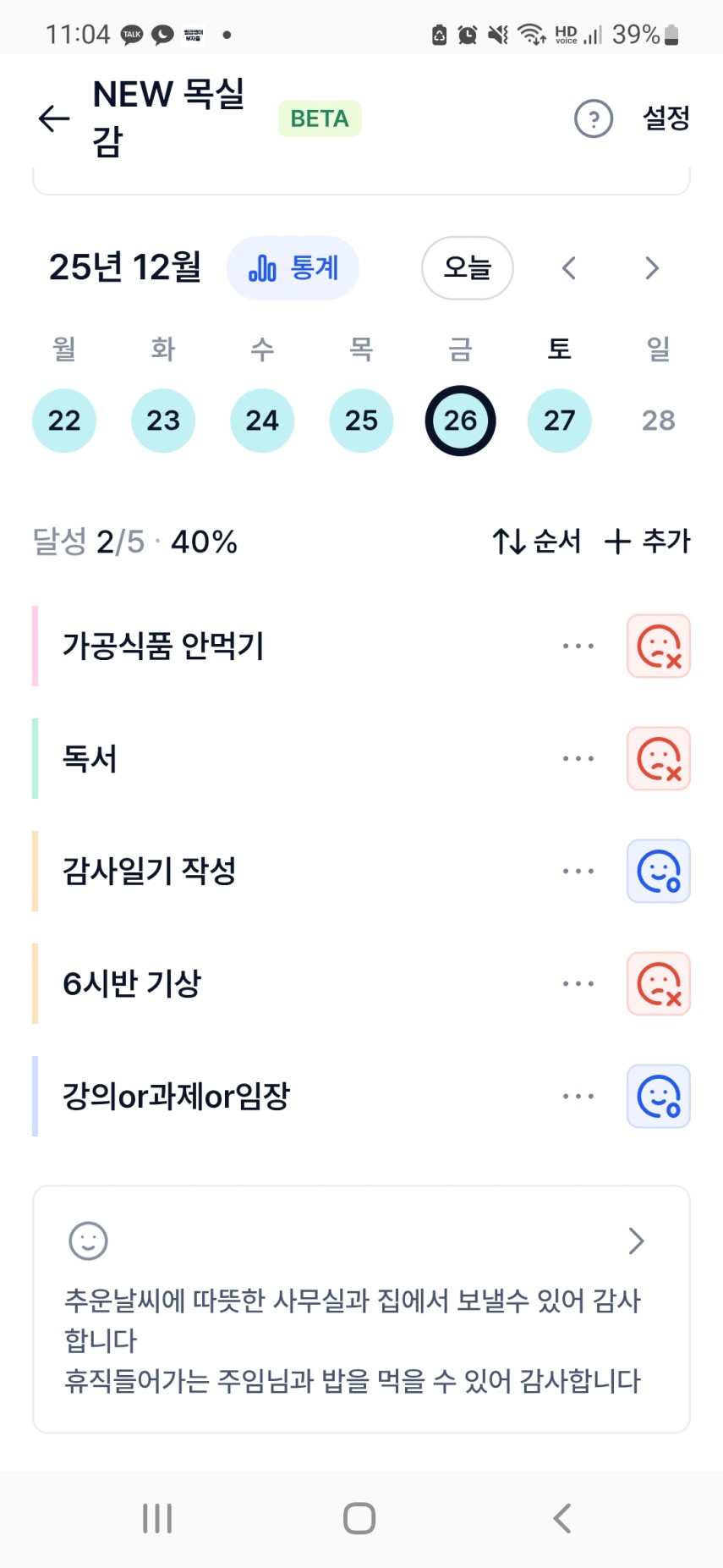Go to the previous week

point(569,268)
